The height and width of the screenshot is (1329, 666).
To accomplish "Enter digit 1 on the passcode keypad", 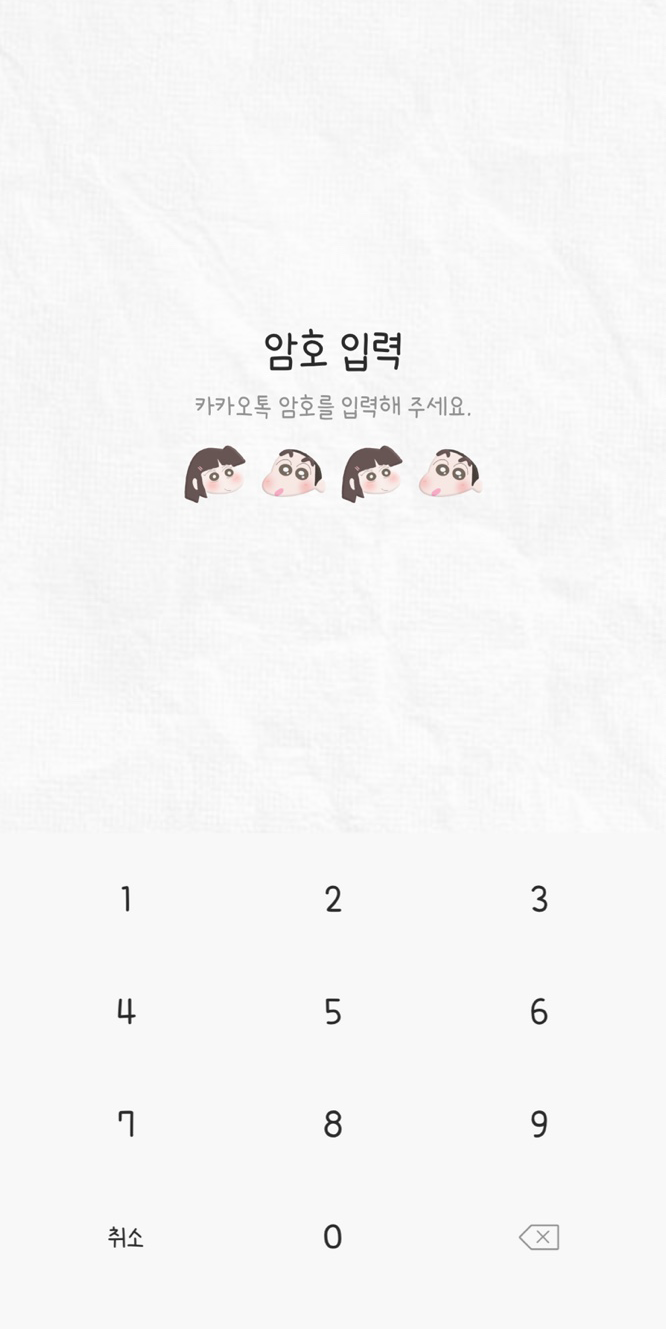I will [x=126, y=899].
